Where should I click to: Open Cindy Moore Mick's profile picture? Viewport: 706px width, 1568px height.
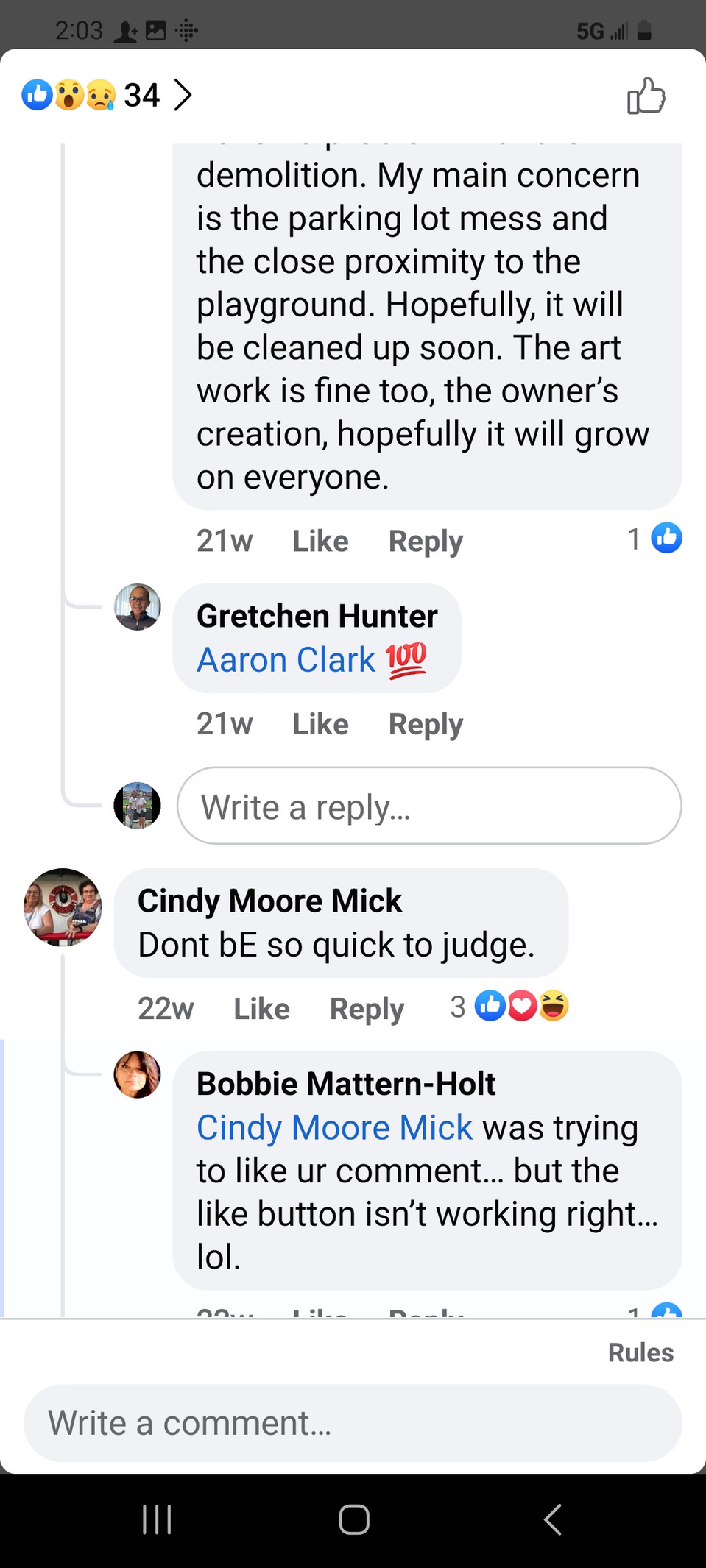63,907
